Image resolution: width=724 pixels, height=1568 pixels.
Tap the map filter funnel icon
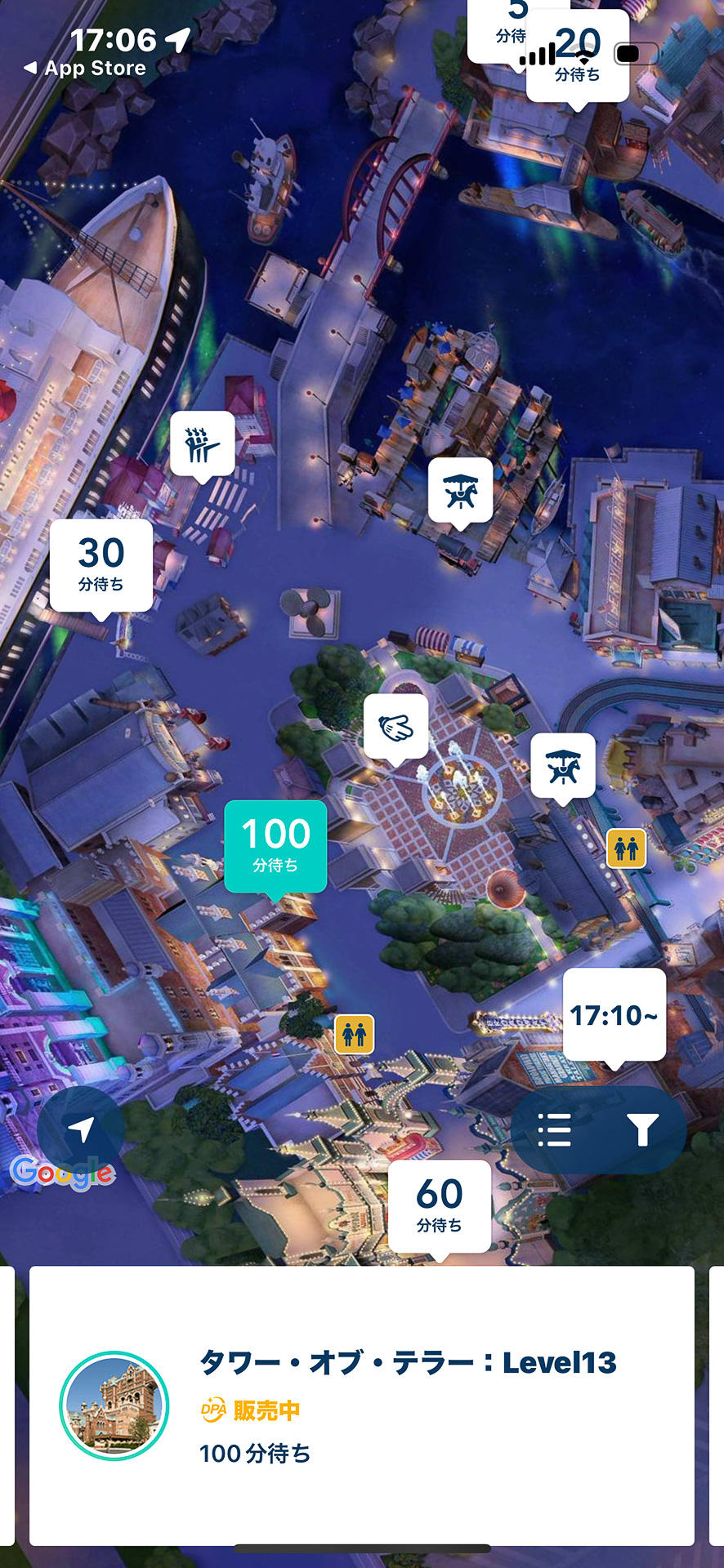point(644,1131)
